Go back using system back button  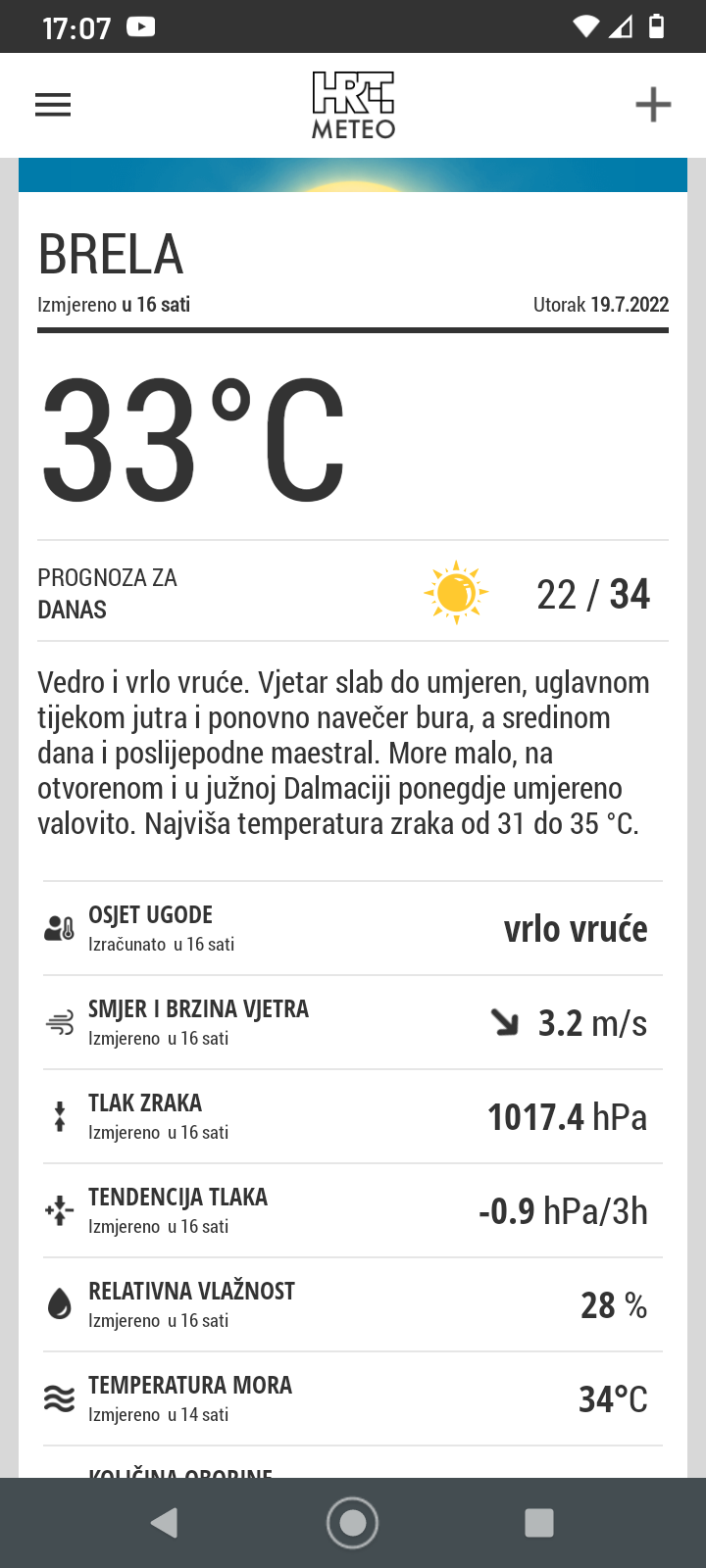pos(165,1522)
